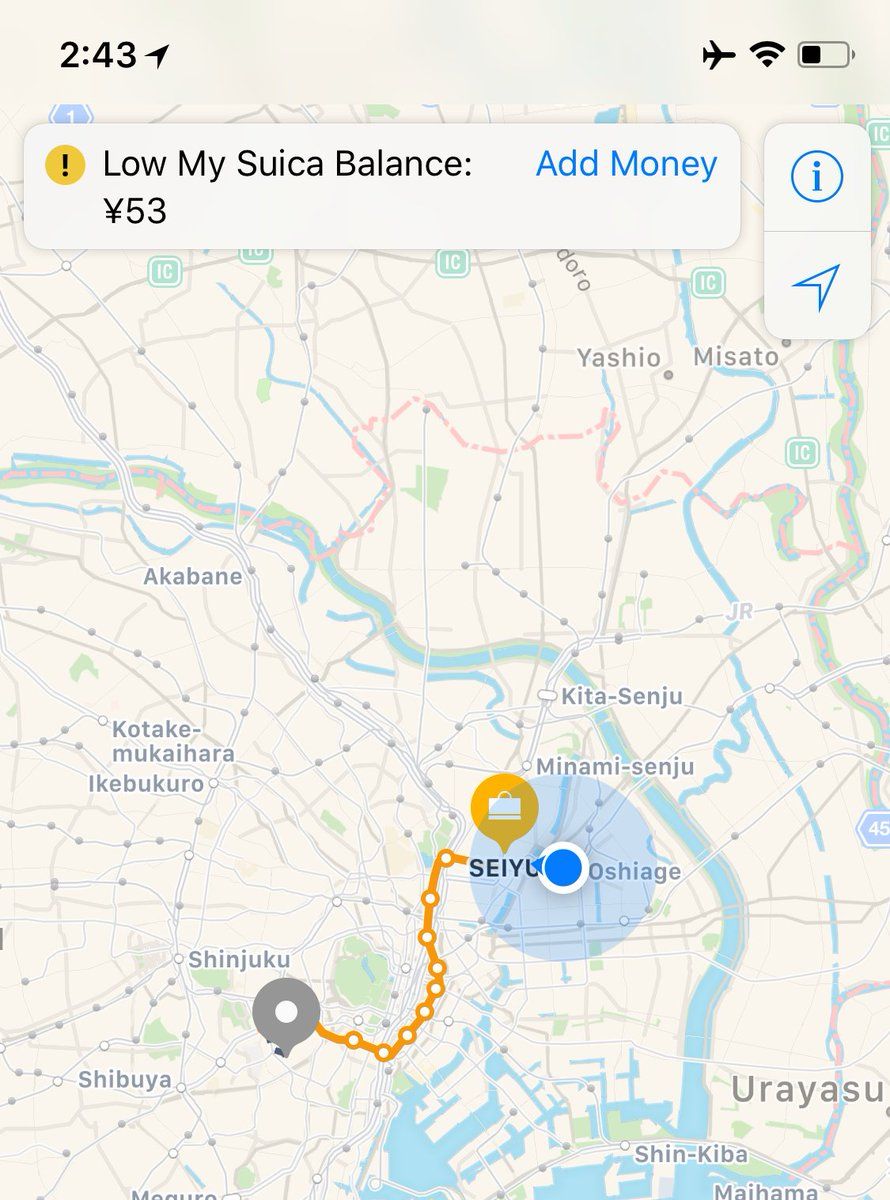Open the map info settings button
The width and height of the screenshot is (890, 1200).
[816, 177]
